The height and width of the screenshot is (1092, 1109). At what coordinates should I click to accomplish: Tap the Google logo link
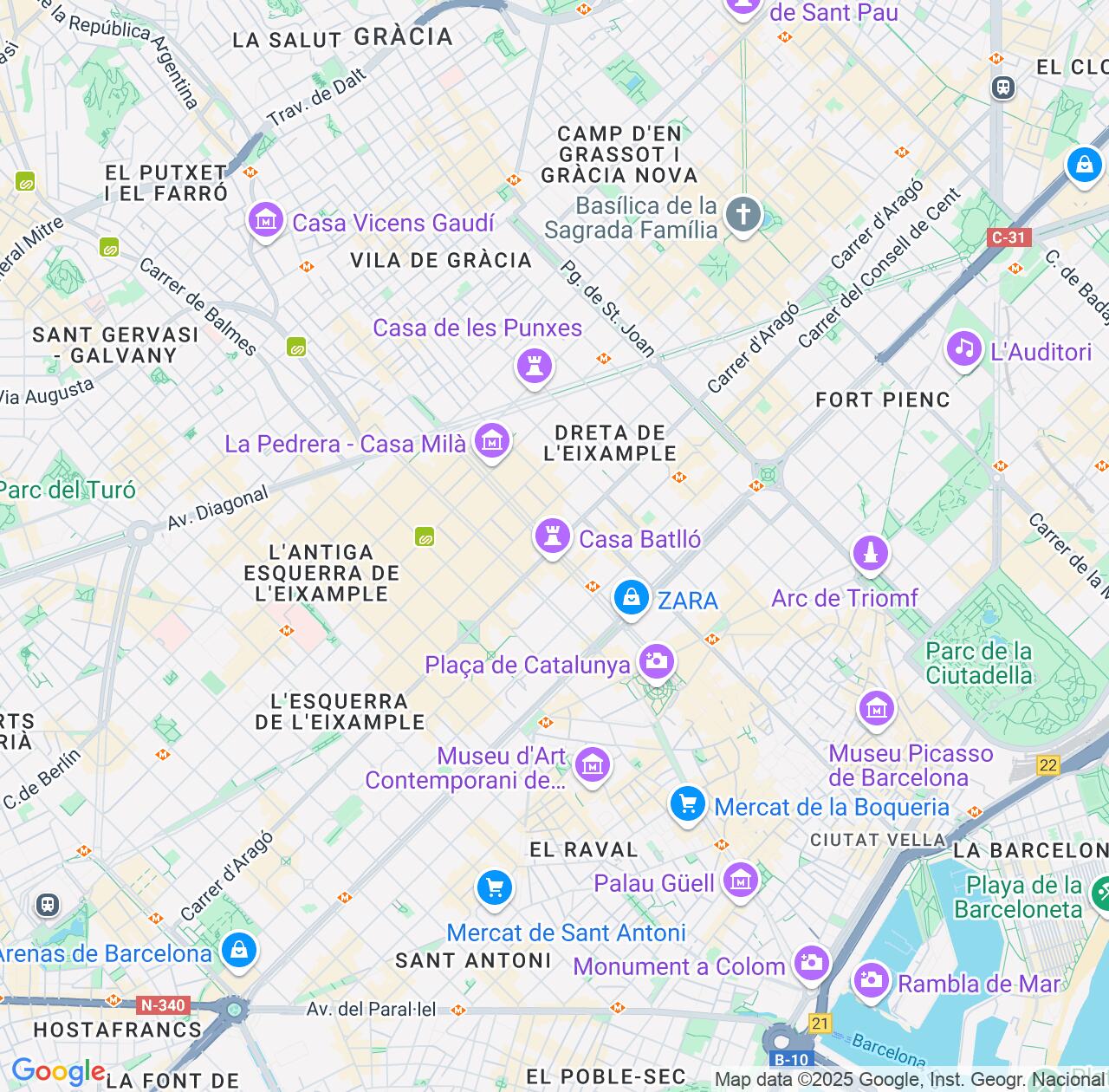58,1072
